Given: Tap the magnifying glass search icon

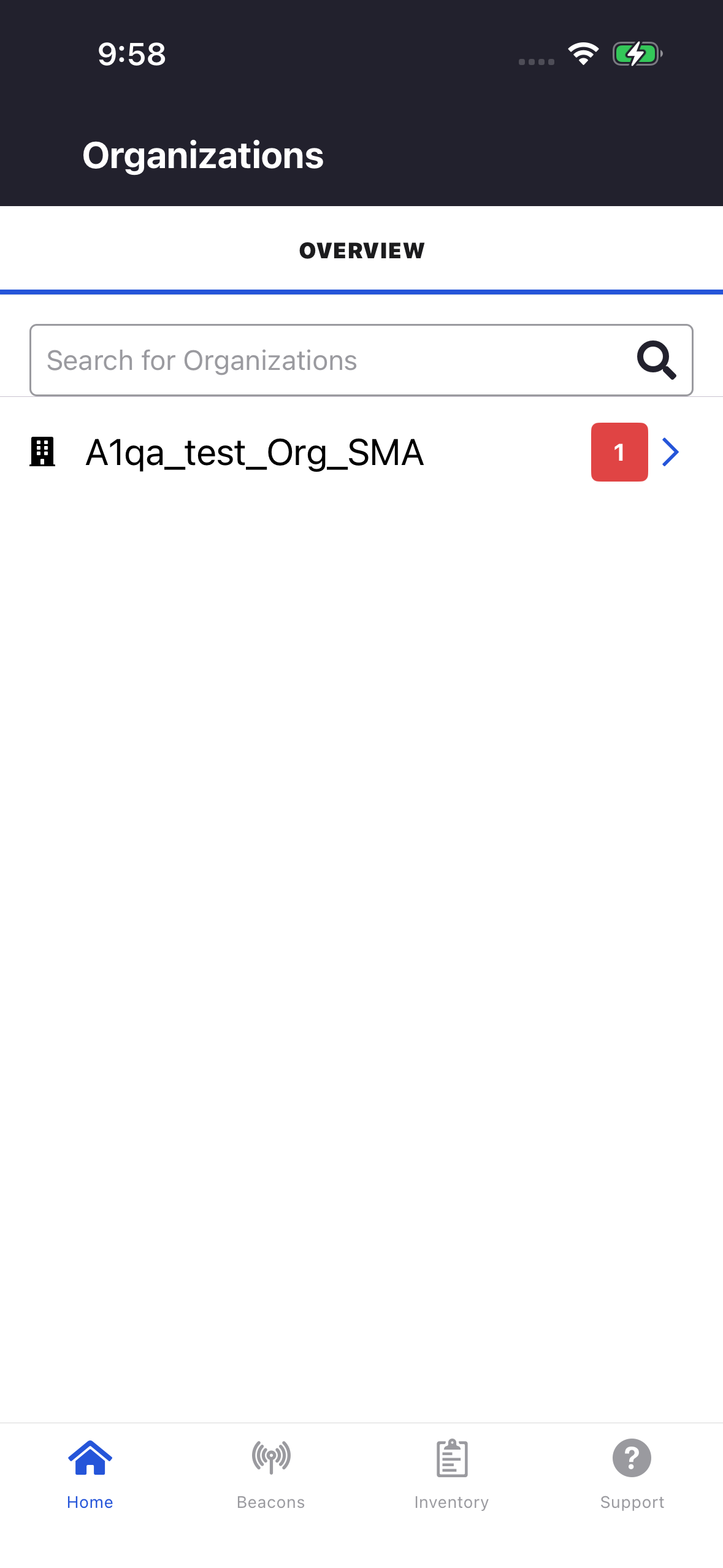Looking at the screenshot, I should [656, 360].
